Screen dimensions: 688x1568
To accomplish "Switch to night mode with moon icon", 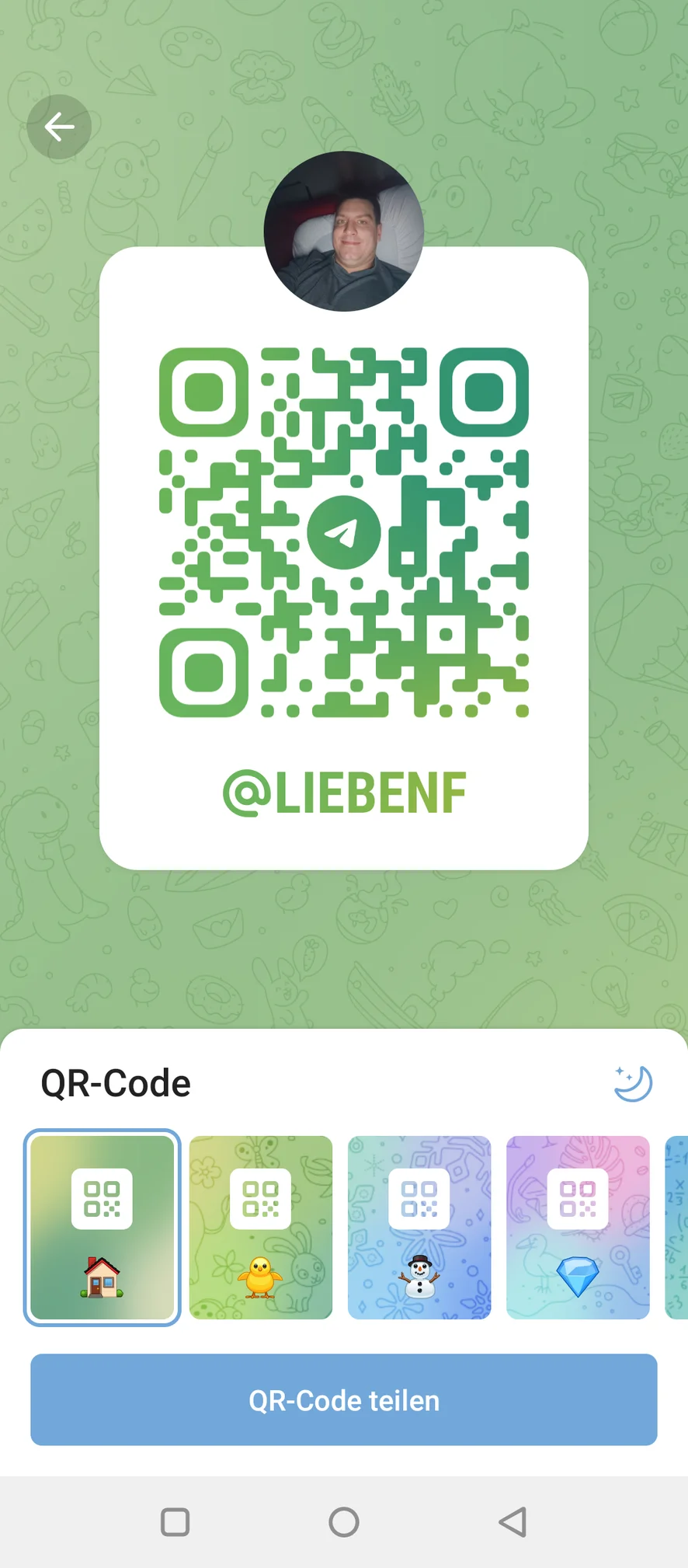I will pos(633,1083).
